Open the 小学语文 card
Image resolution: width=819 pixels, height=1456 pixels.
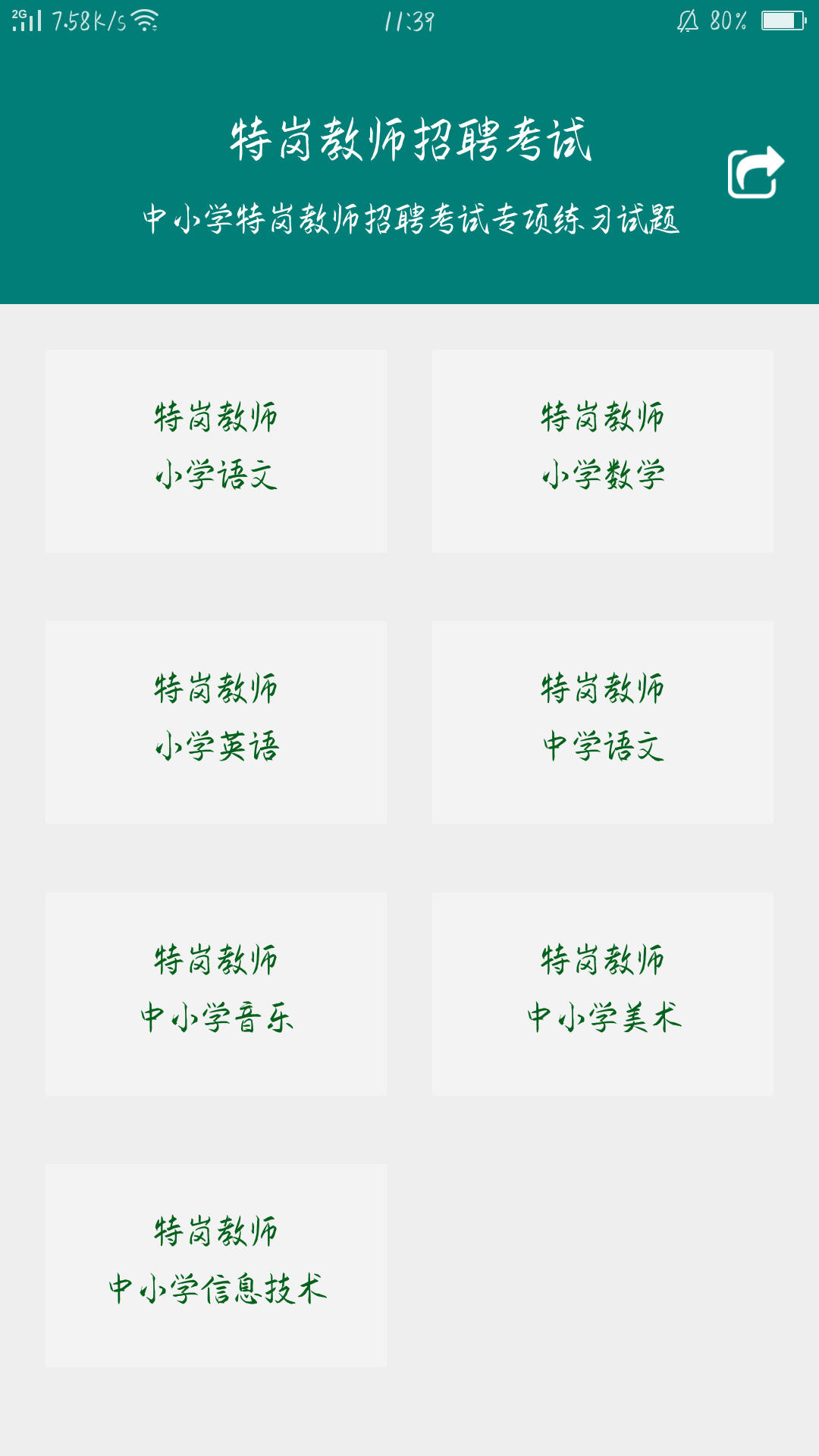(x=216, y=451)
